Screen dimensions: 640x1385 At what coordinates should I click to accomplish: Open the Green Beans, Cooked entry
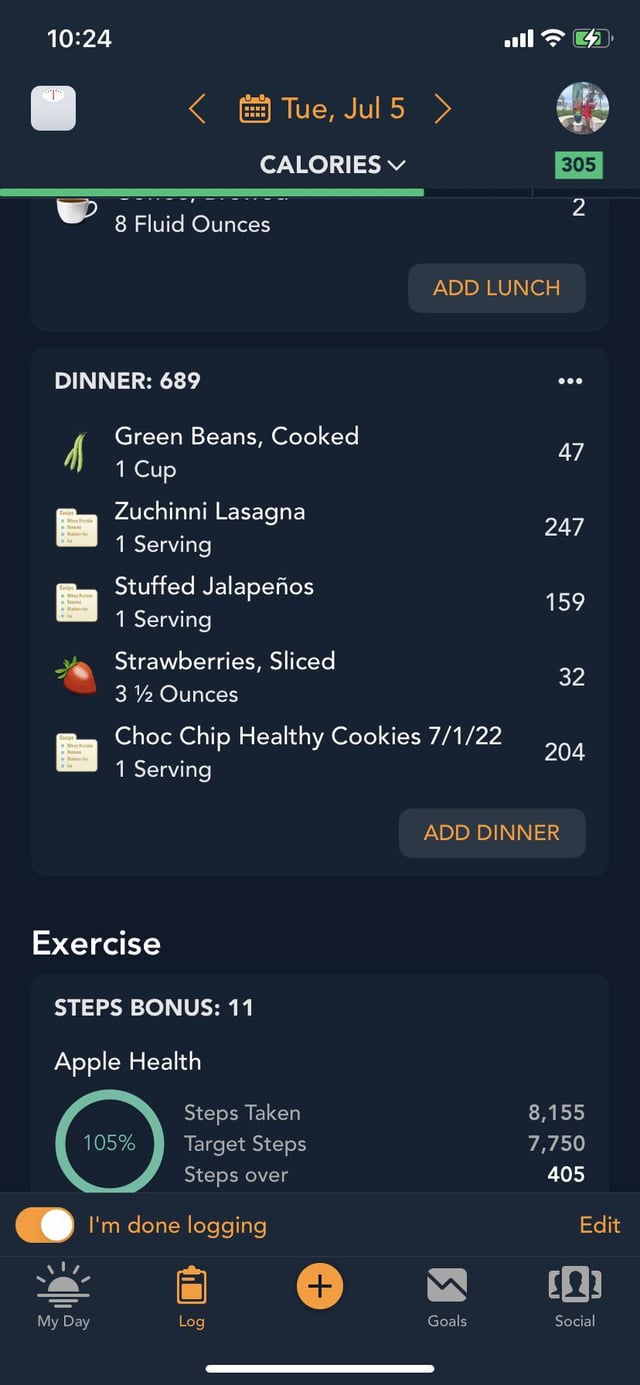tap(300, 452)
